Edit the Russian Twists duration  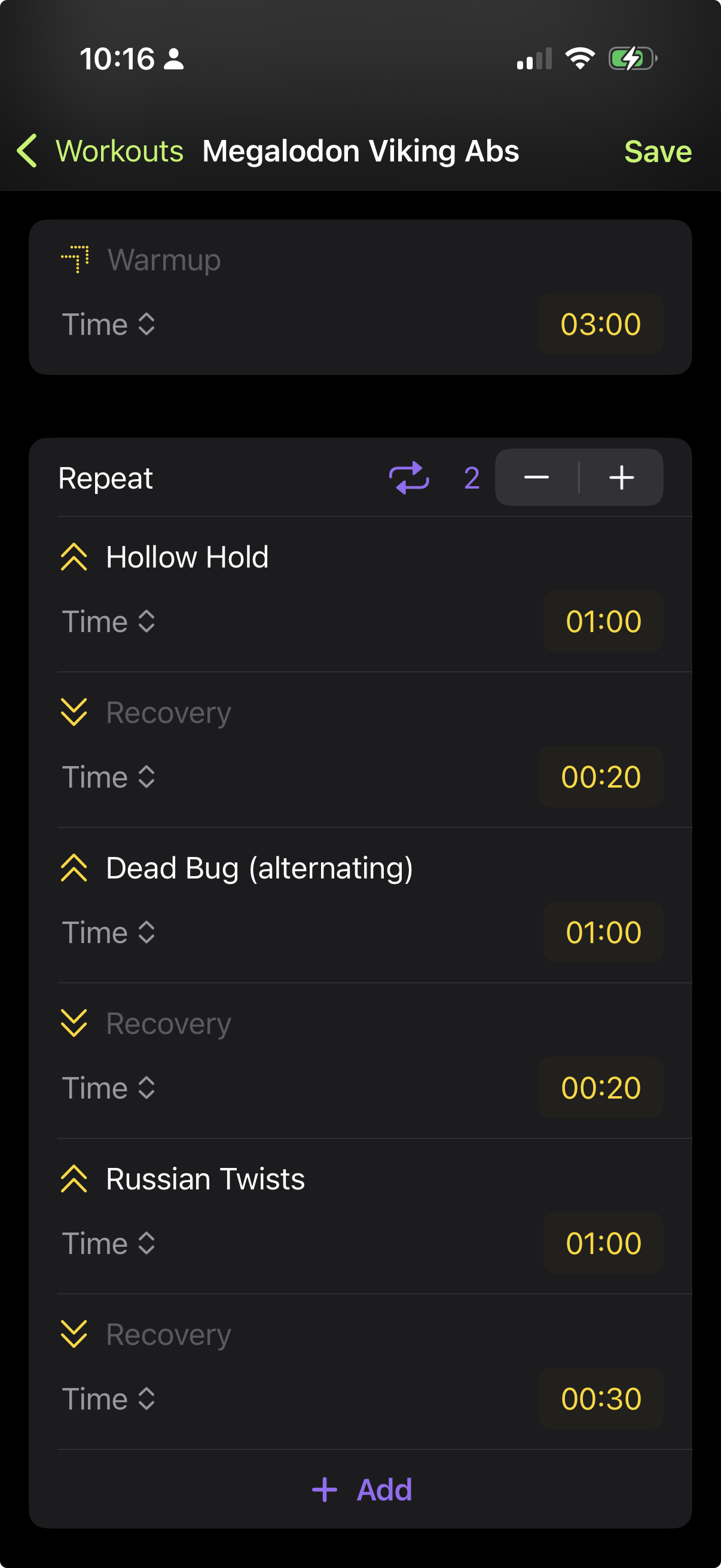click(x=603, y=1243)
